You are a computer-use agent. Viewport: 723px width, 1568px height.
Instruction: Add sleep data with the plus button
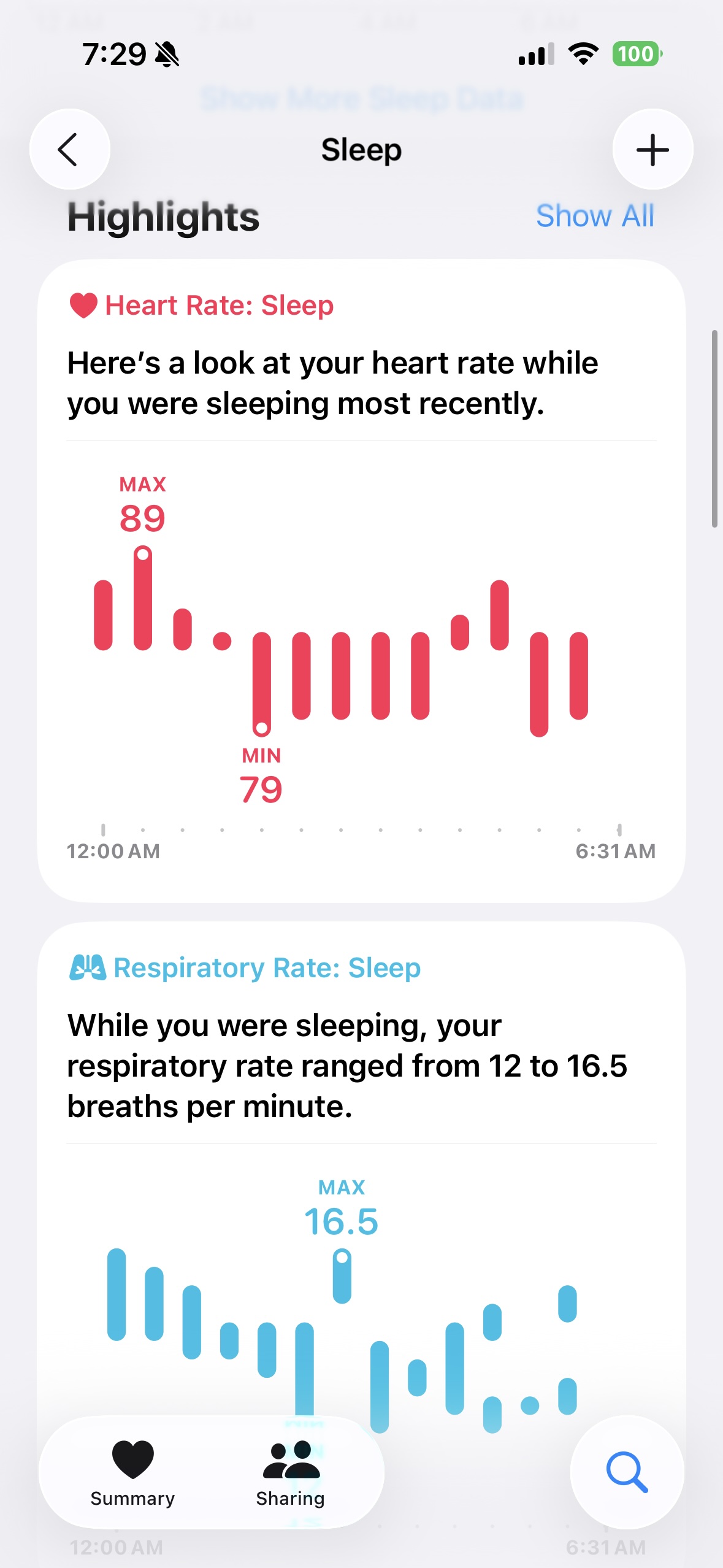pos(652,149)
